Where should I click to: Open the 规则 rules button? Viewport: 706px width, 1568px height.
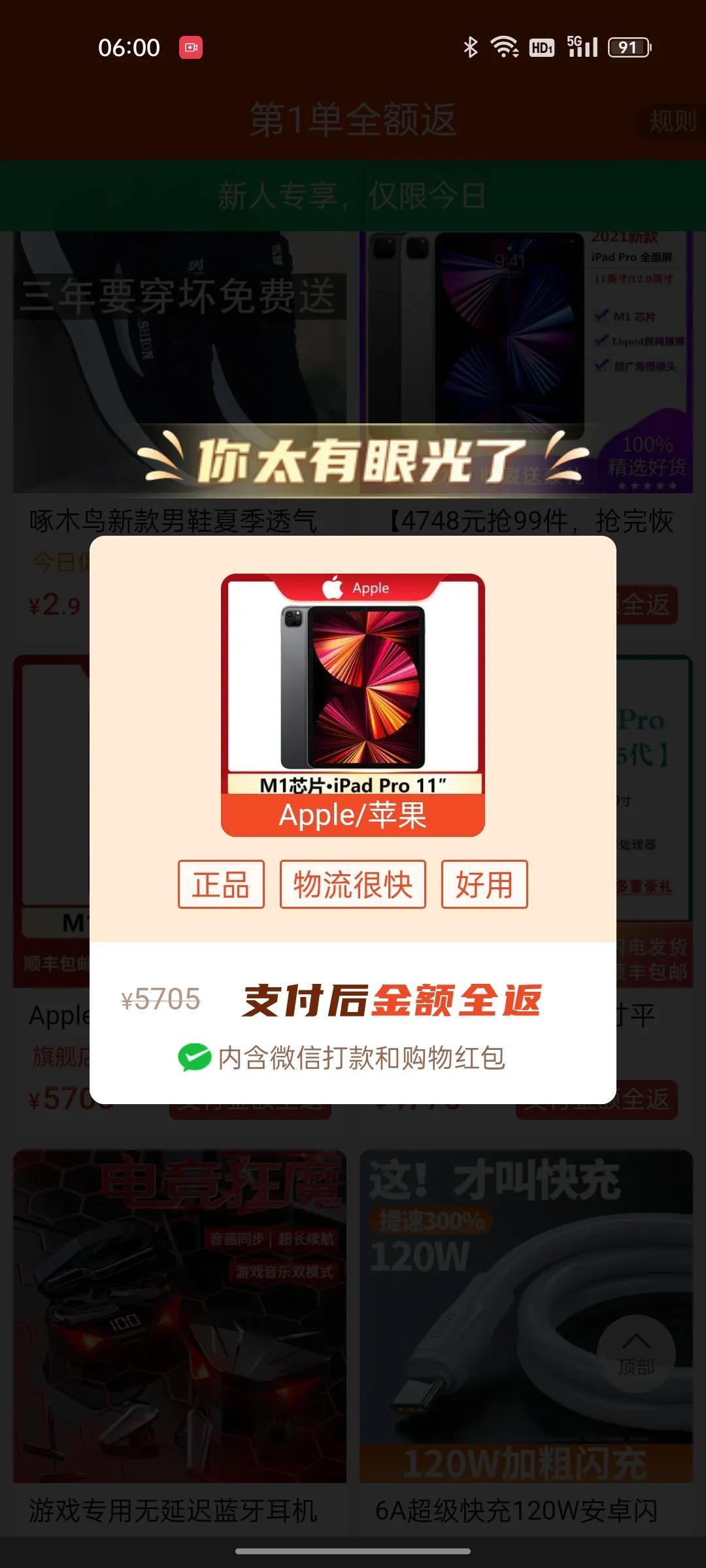coord(672,122)
